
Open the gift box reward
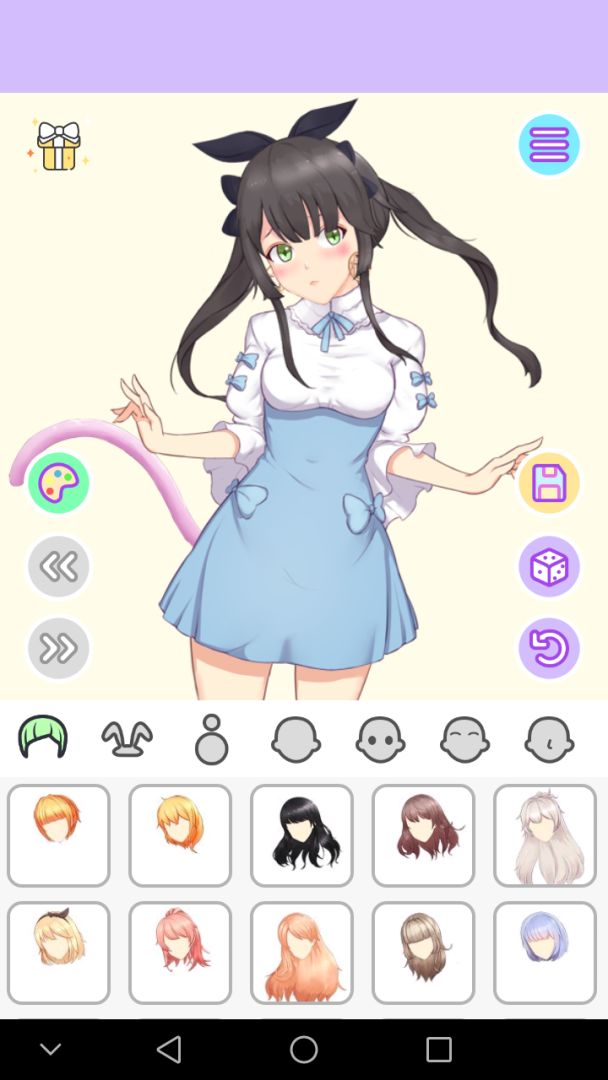(58, 146)
